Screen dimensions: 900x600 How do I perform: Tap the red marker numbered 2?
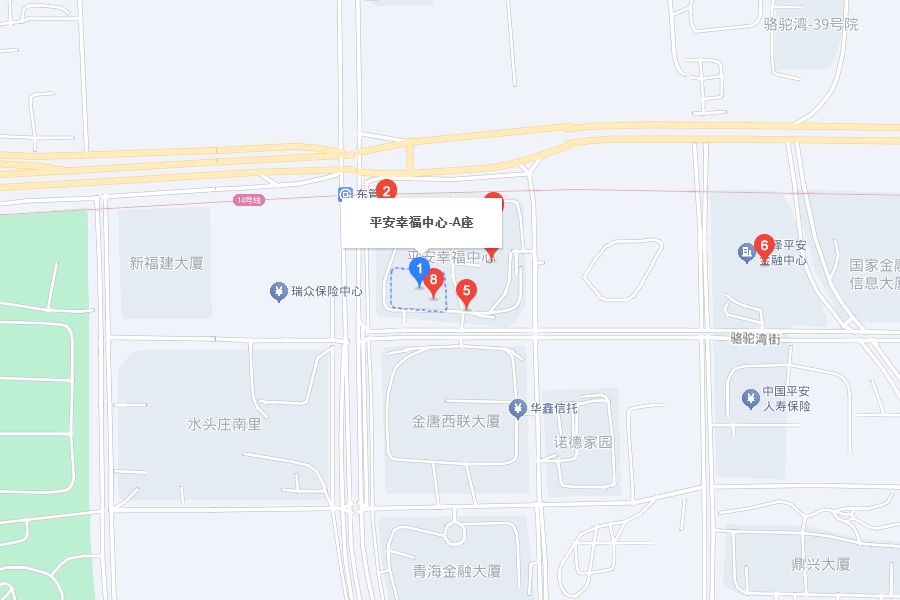coord(387,190)
